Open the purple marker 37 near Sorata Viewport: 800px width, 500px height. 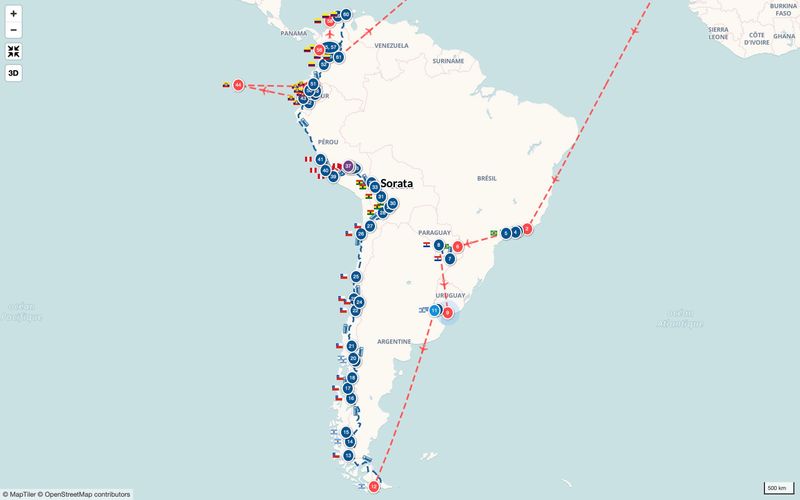tap(347, 166)
